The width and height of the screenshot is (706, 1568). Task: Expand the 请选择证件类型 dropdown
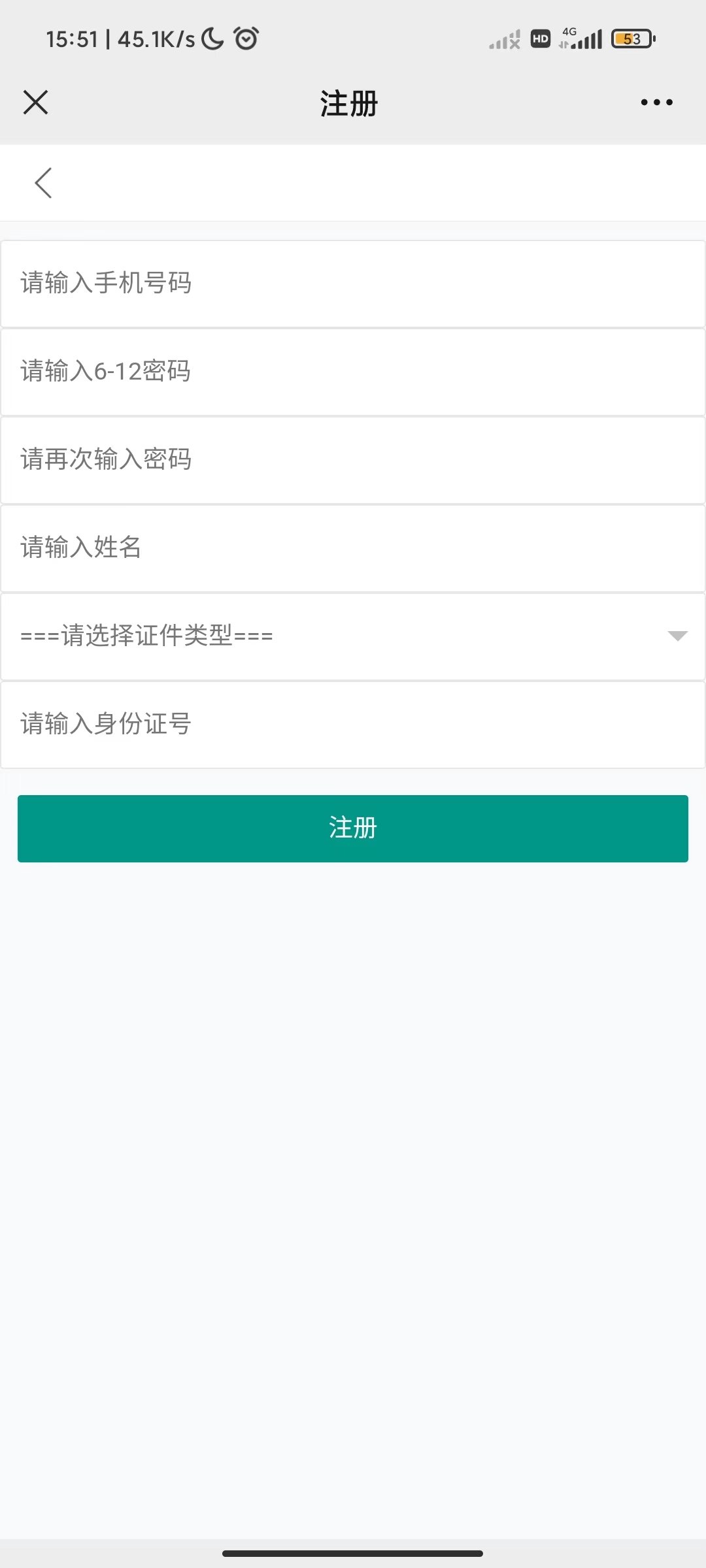(x=353, y=636)
